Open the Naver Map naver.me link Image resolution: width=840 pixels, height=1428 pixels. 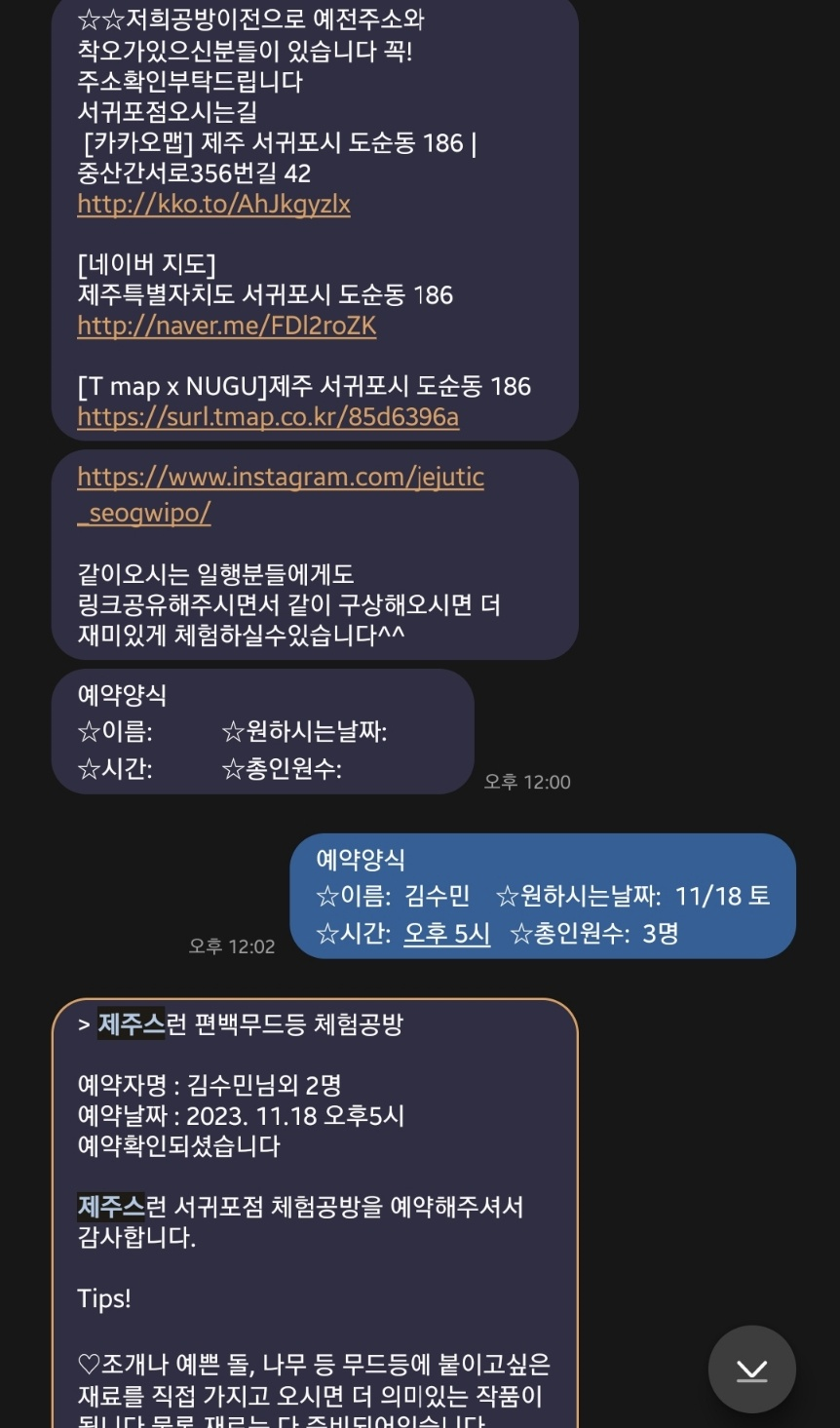226,326
